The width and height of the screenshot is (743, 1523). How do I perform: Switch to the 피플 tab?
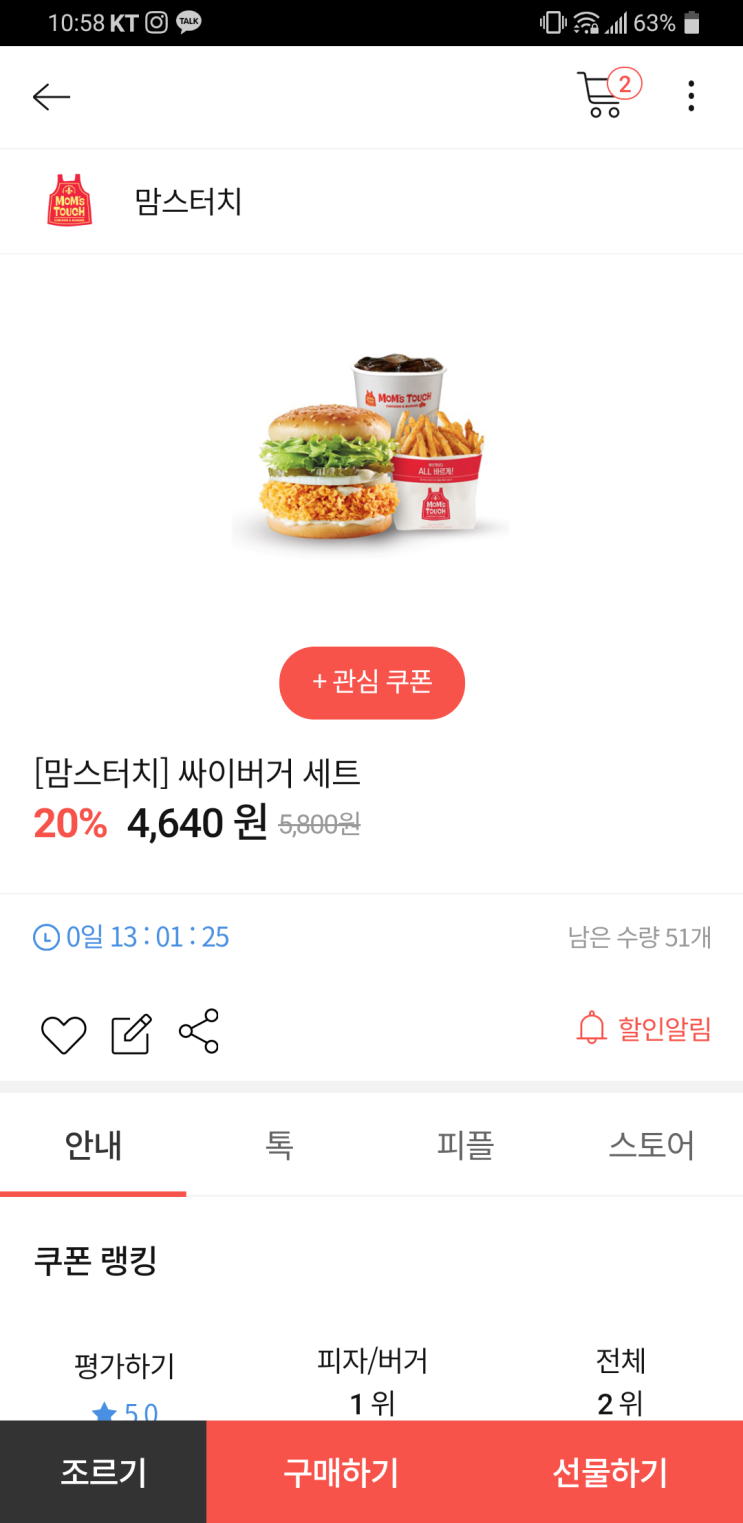465,1145
